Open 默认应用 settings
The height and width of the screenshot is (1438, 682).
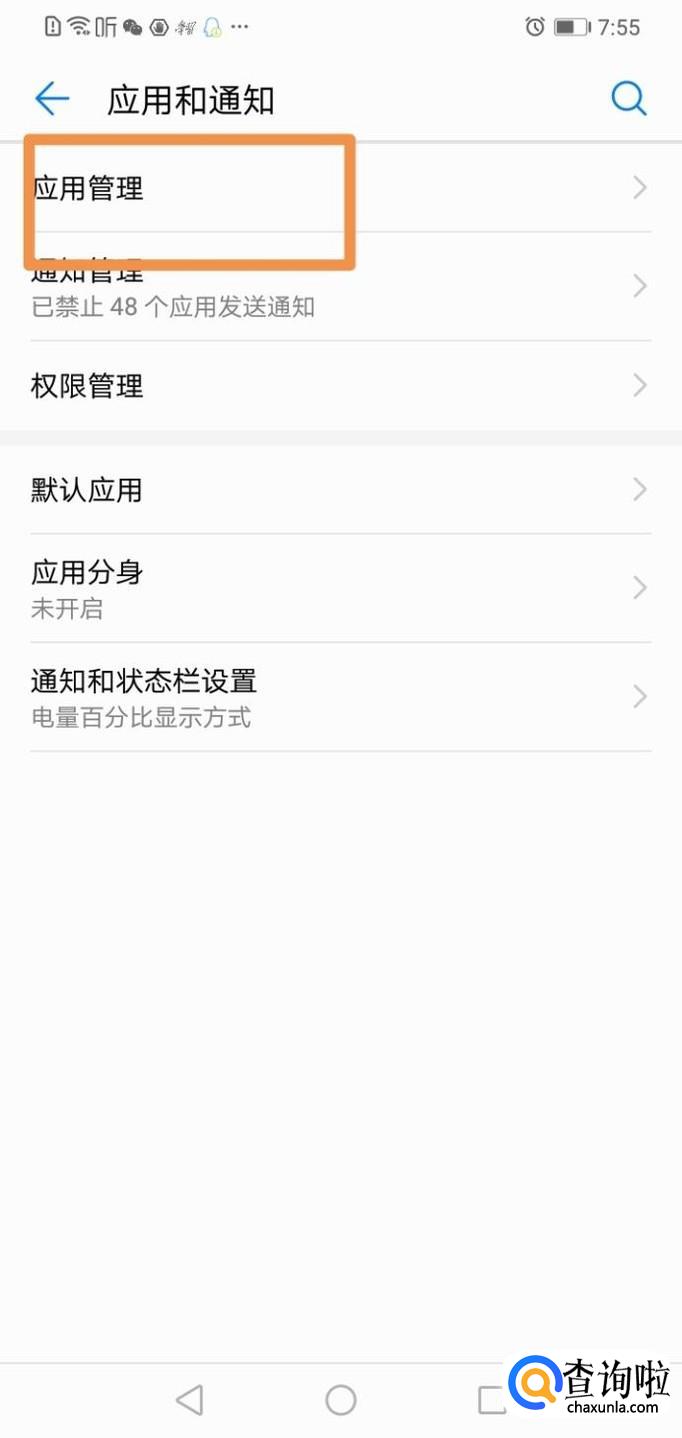click(x=340, y=490)
